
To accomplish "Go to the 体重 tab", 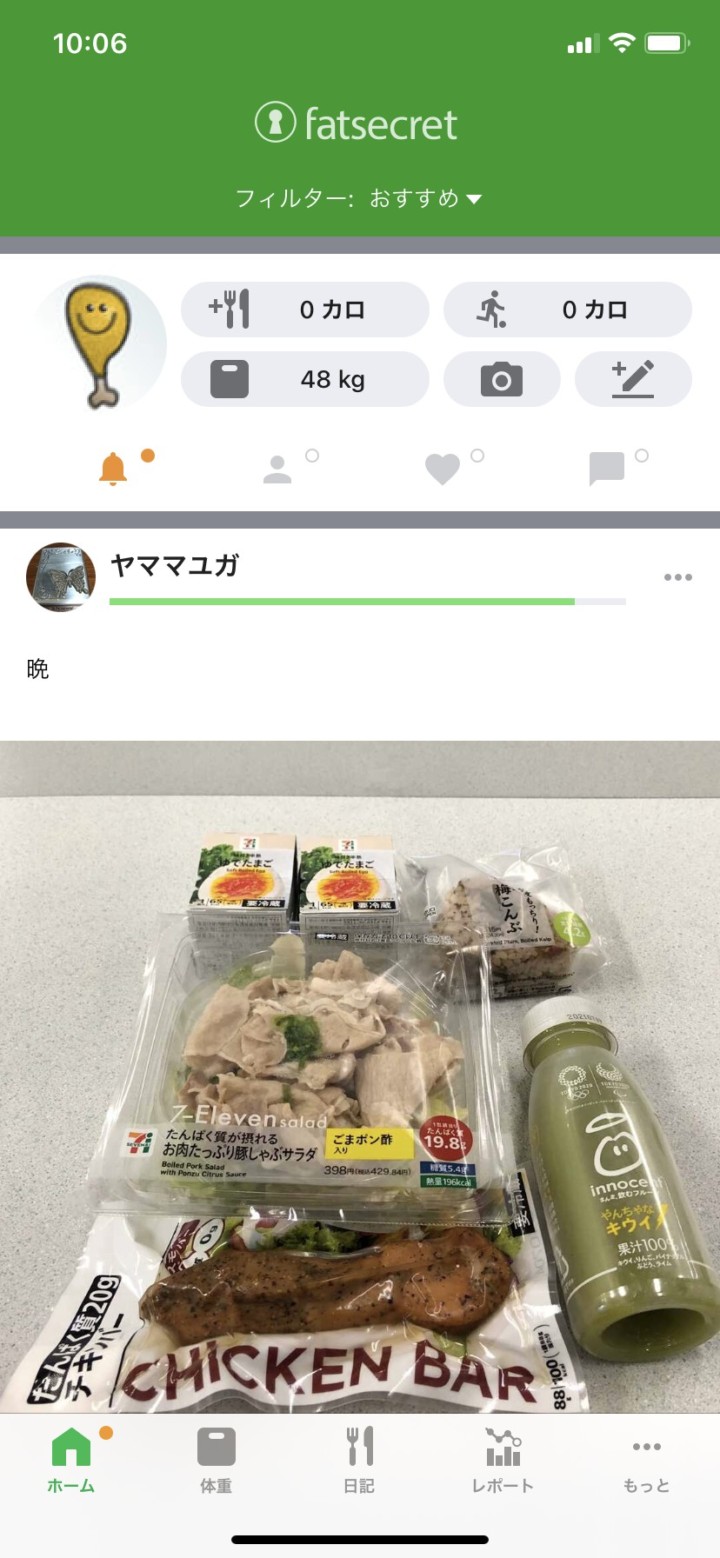I will click(x=216, y=1460).
